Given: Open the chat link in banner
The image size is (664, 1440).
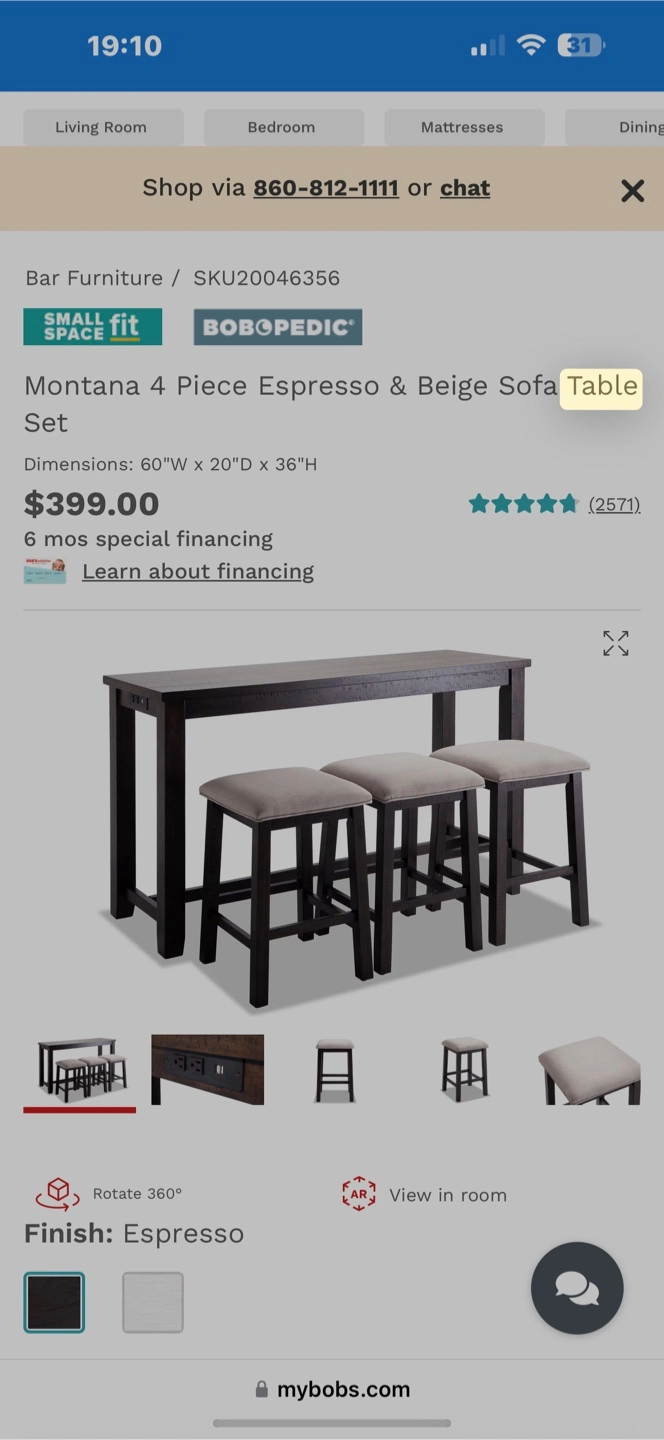Looking at the screenshot, I should [x=465, y=188].
